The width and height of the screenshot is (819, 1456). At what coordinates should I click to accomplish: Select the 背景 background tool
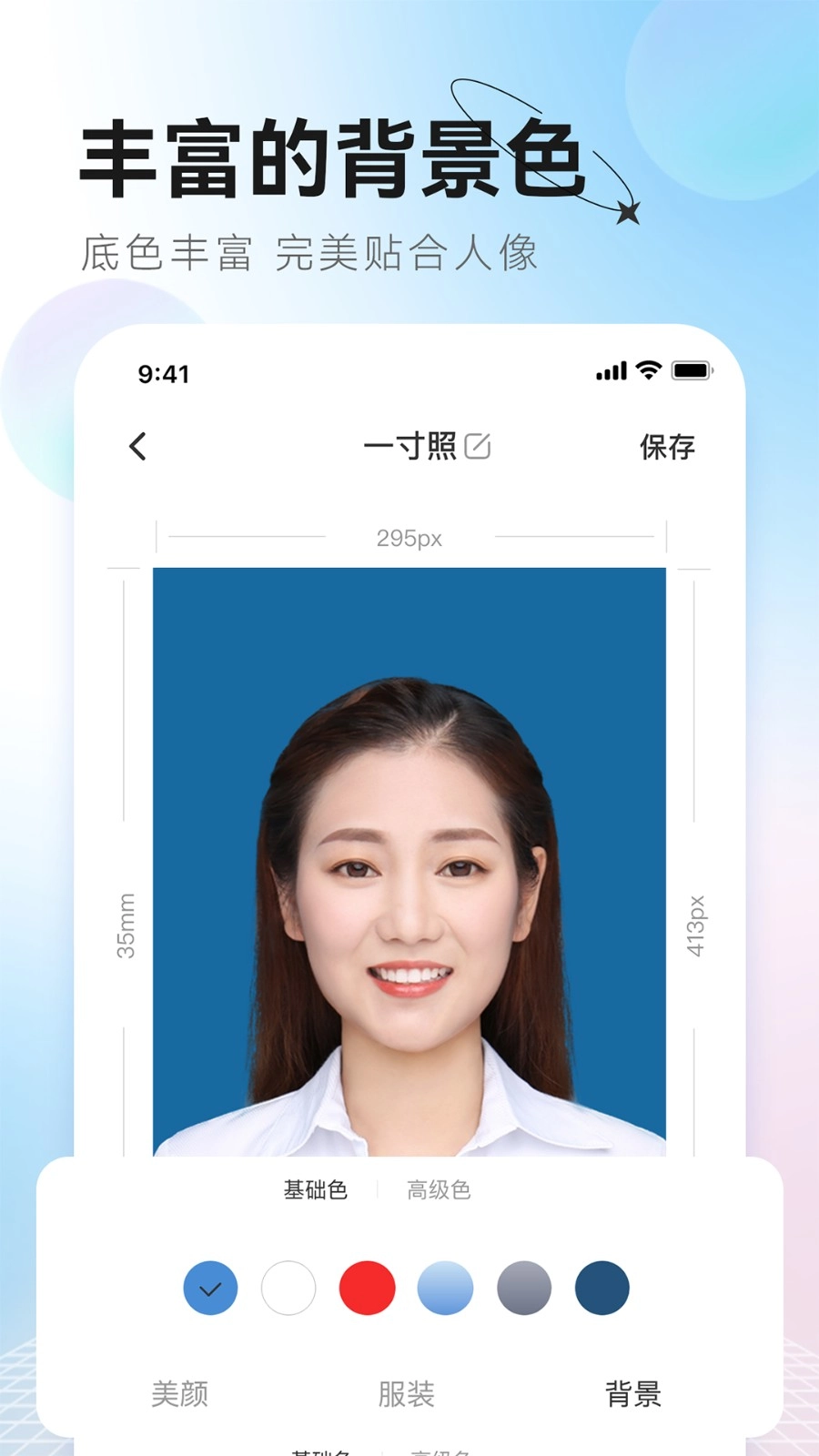pos(633,1392)
